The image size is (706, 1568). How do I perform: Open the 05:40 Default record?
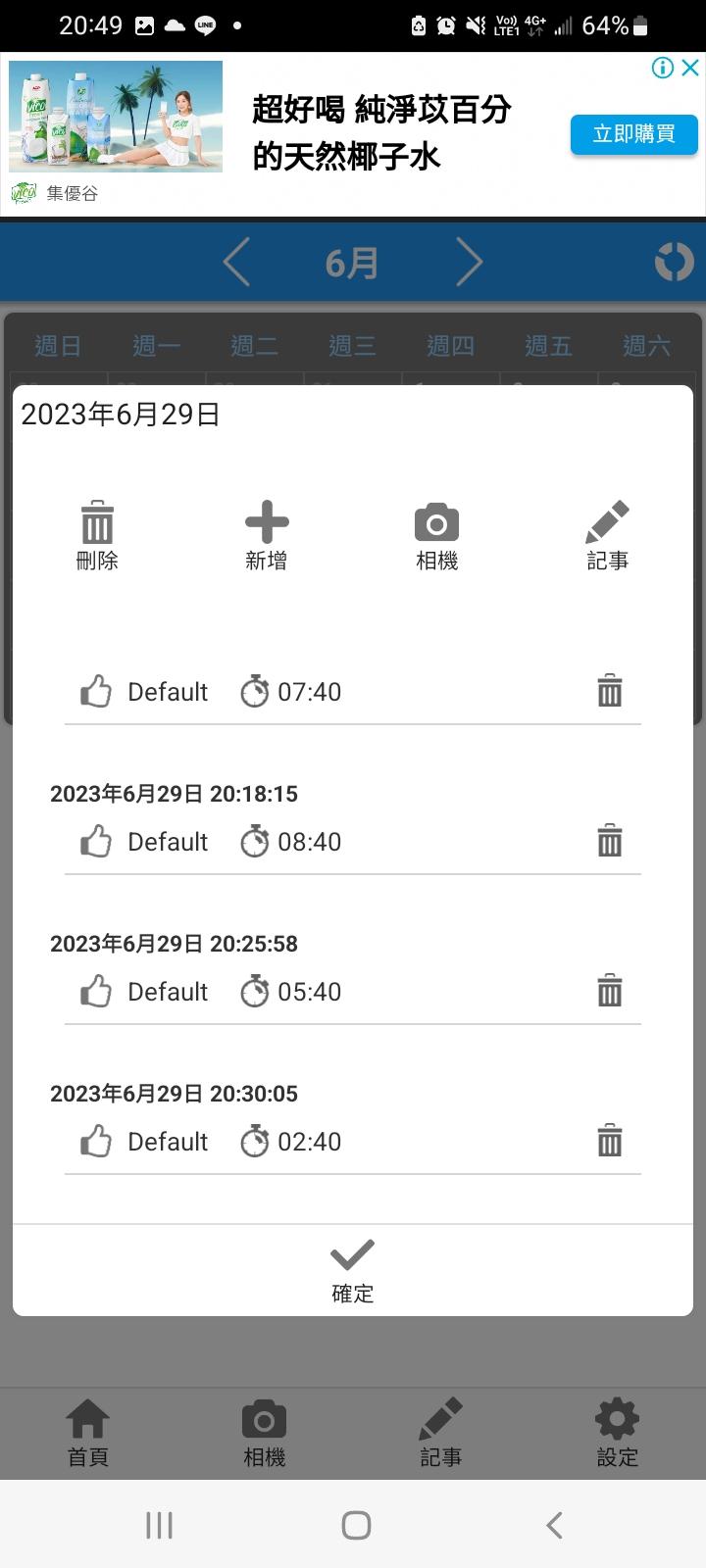click(x=294, y=992)
